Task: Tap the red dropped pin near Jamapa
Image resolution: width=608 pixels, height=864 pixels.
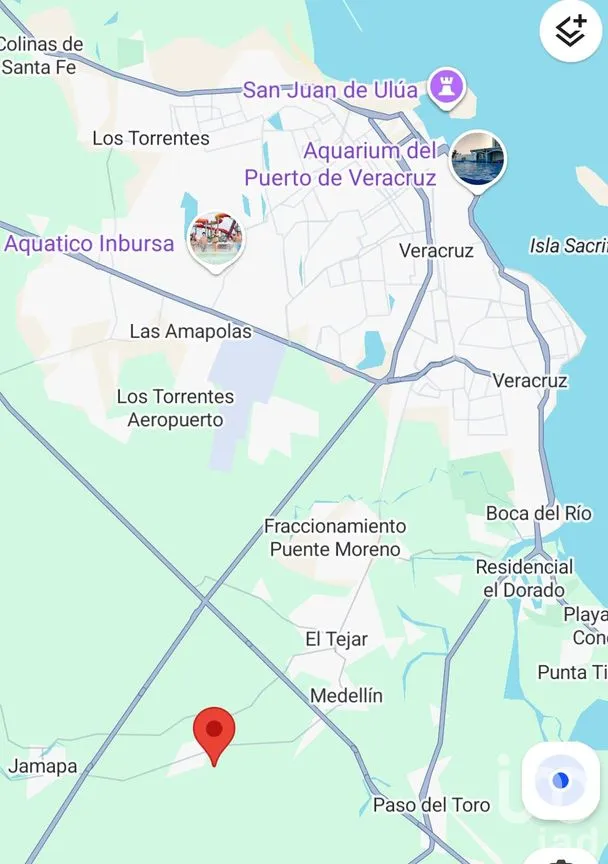Action: pyautogui.click(x=214, y=731)
